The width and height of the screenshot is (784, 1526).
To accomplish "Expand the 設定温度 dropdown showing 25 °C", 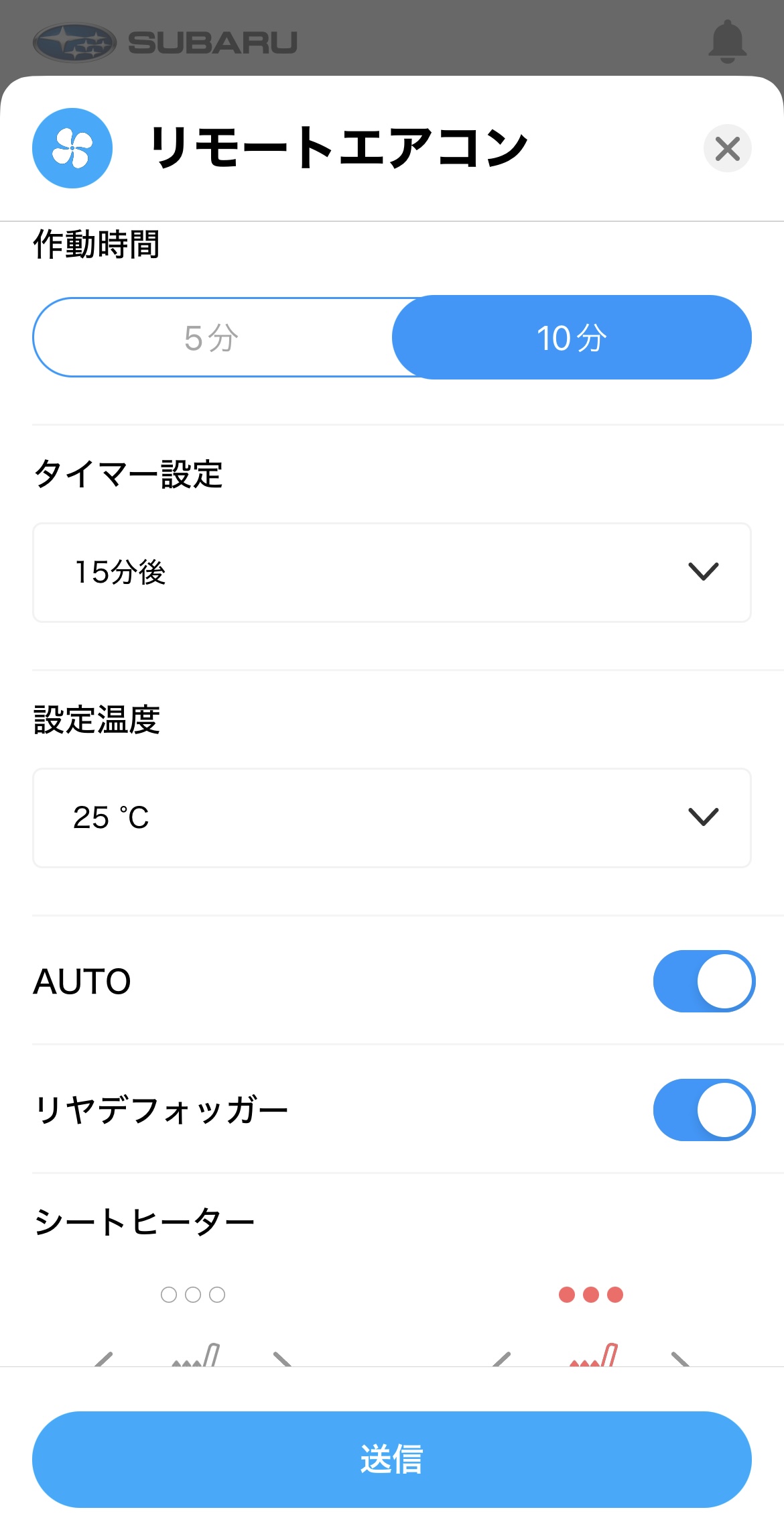I will pos(392,818).
